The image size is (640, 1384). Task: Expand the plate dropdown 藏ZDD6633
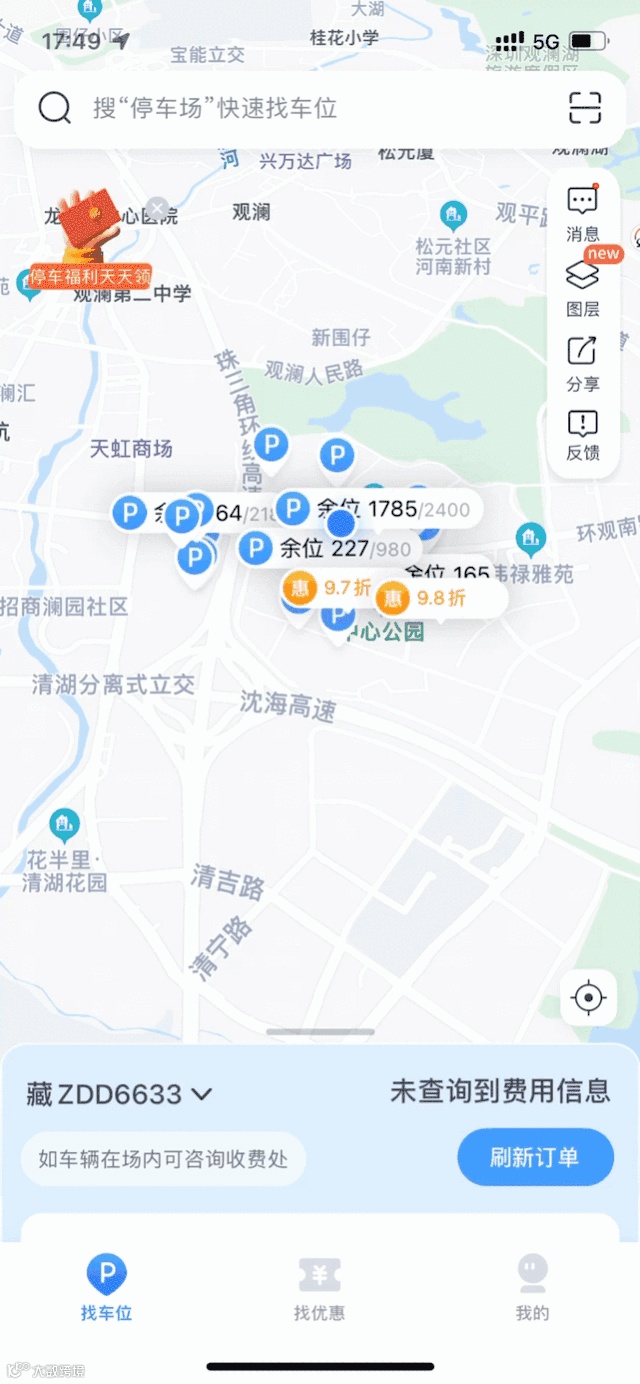[x=120, y=1094]
